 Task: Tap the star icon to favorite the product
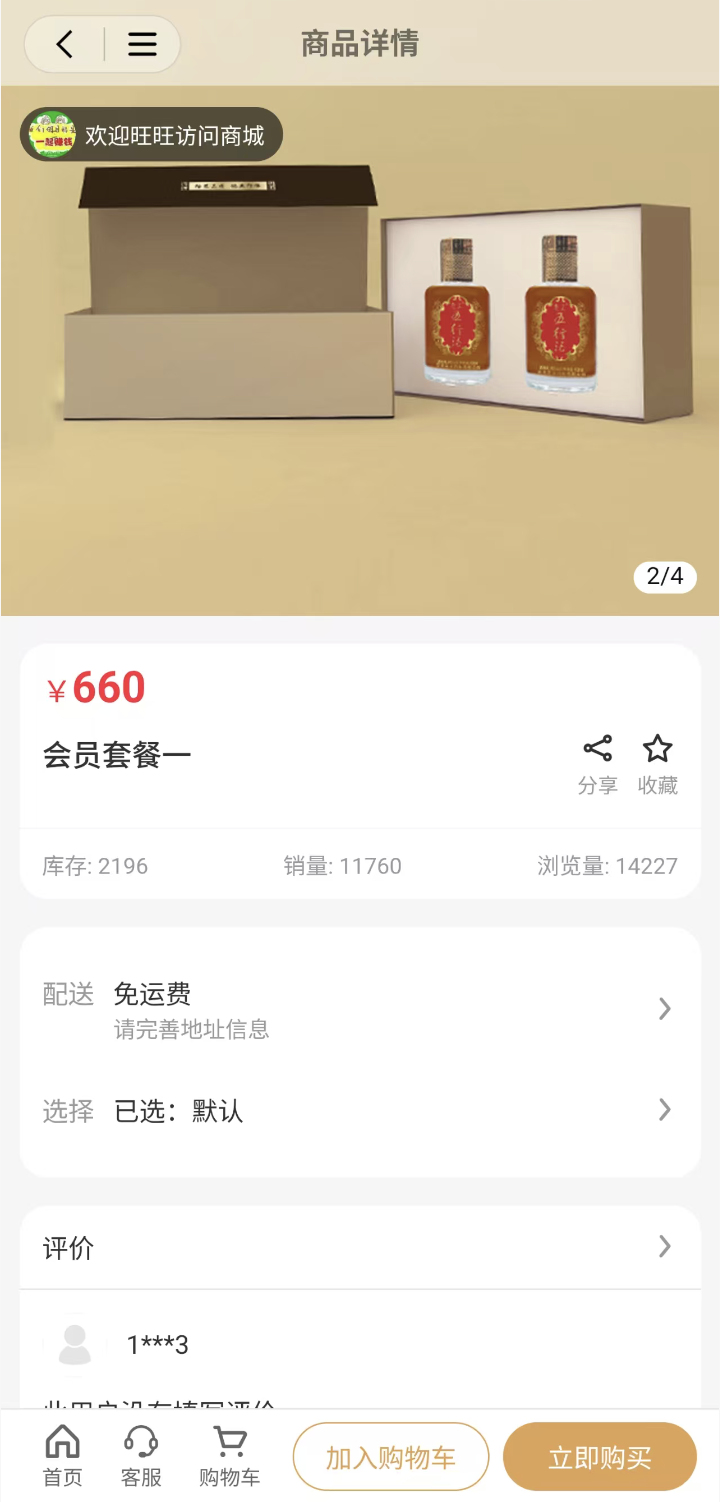[657, 746]
